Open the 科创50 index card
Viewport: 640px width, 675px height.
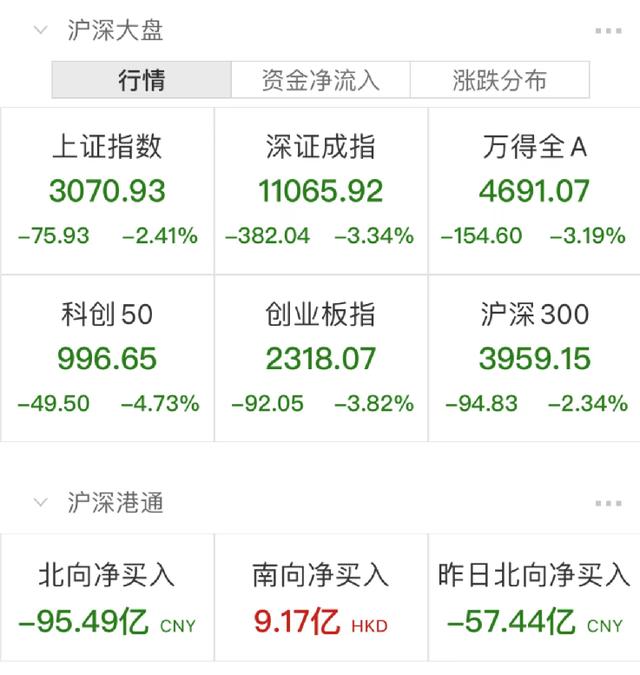(x=107, y=358)
